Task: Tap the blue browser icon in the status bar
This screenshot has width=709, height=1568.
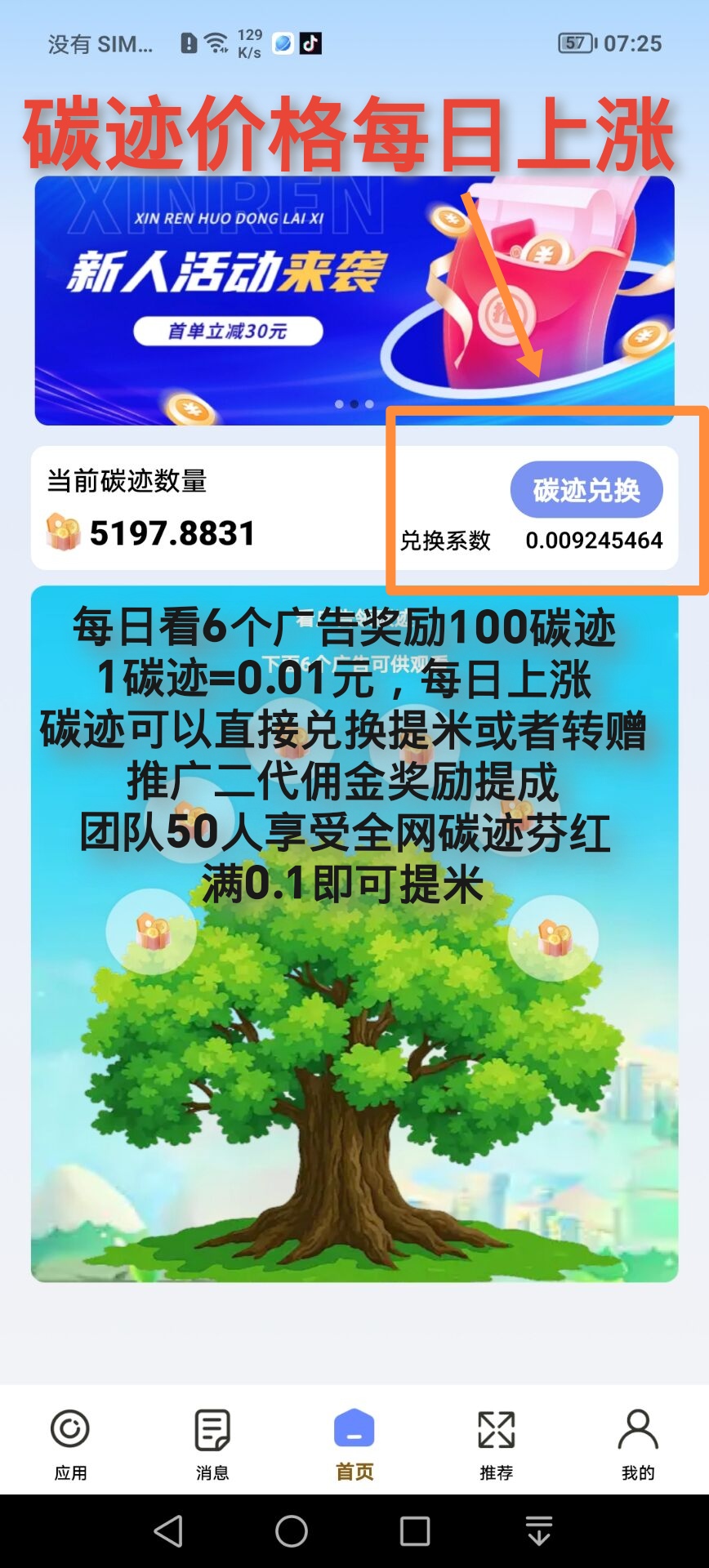Action: pyautogui.click(x=282, y=44)
